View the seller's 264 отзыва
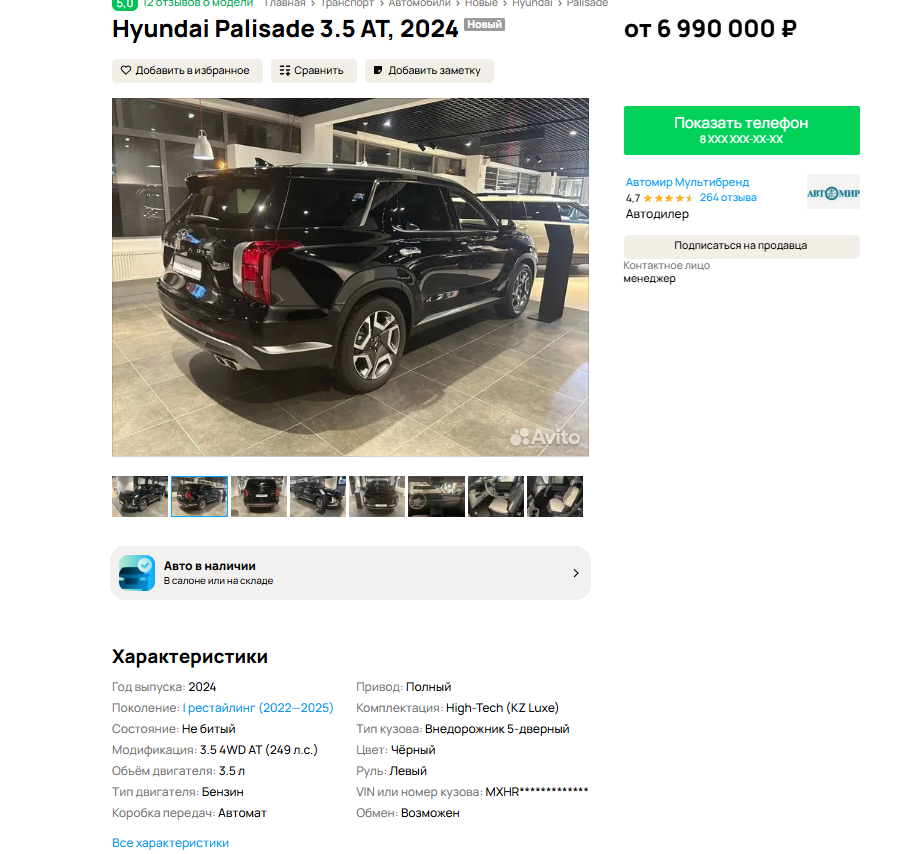The image size is (907, 854). (728, 198)
